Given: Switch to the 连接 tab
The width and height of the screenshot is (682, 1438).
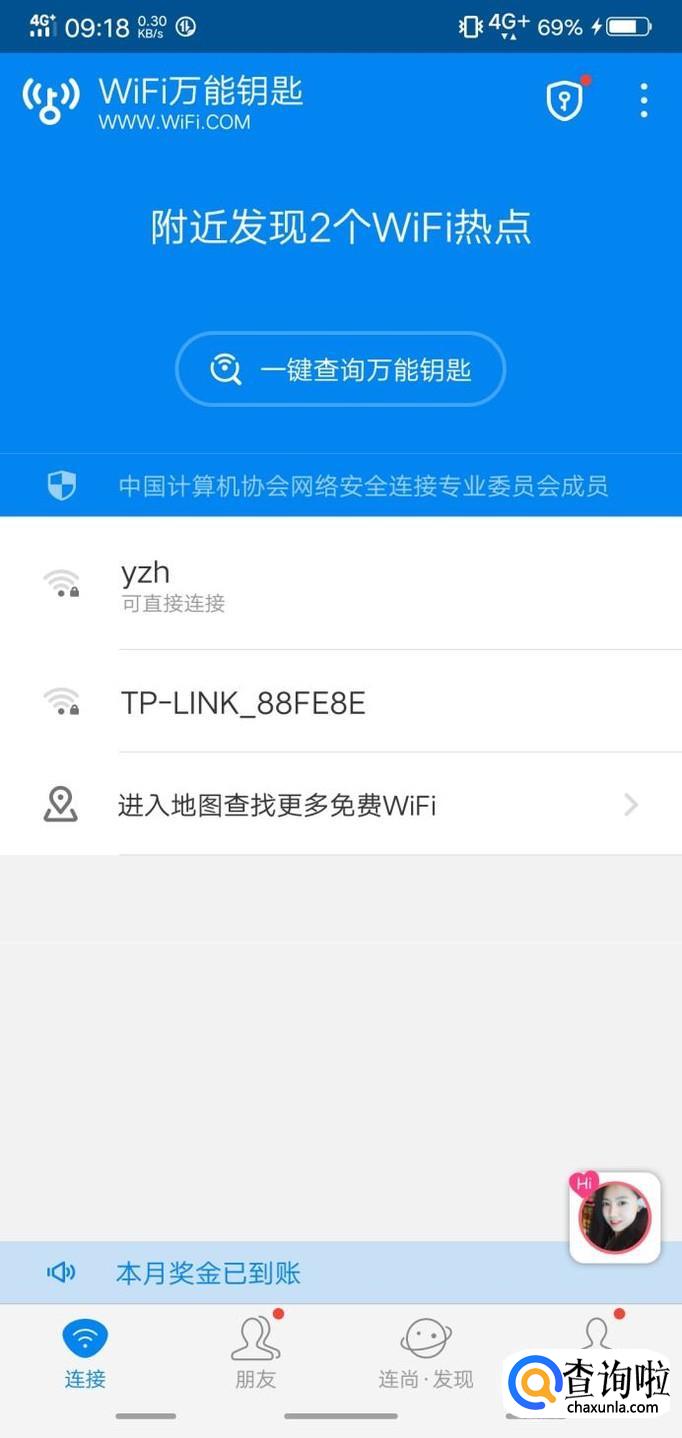Looking at the screenshot, I should (x=85, y=1354).
